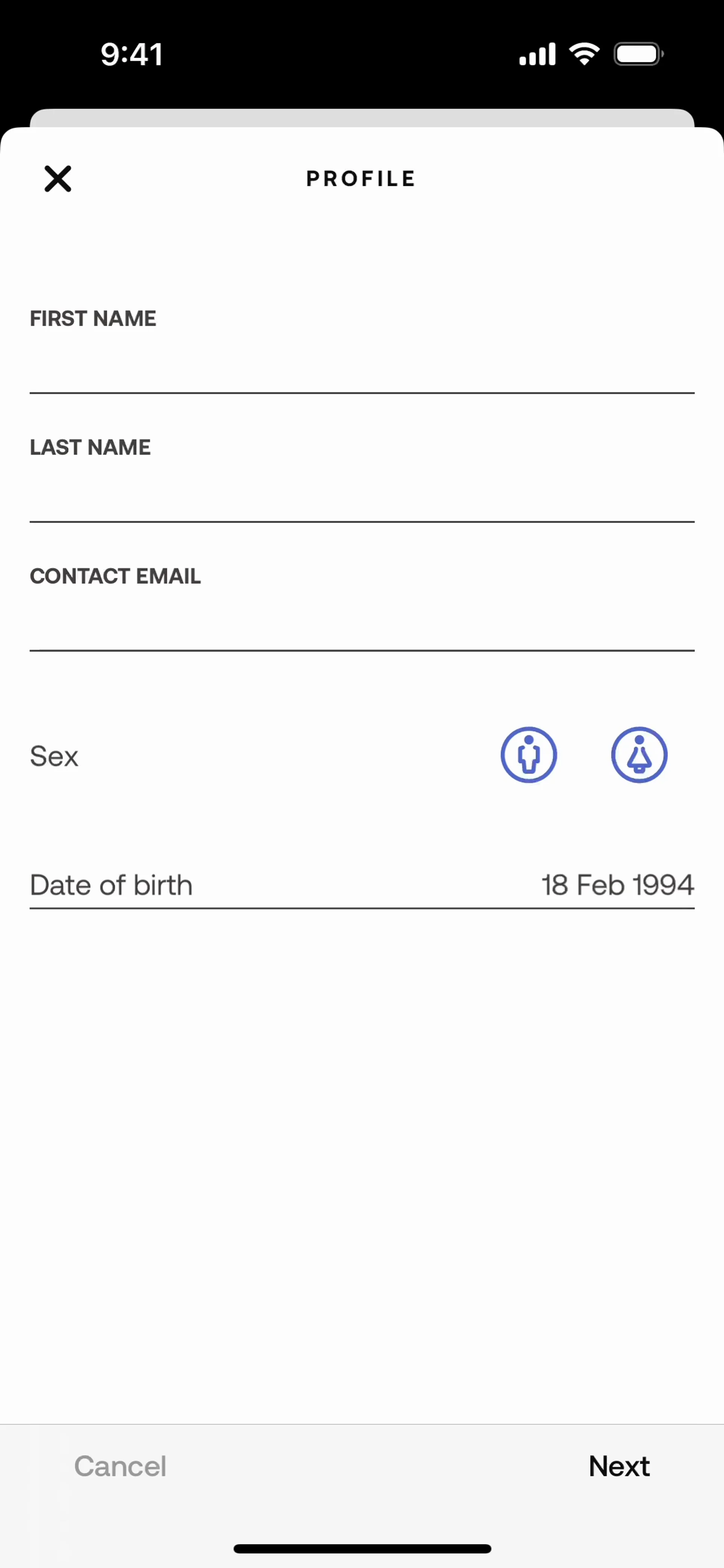The width and height of the screenshot is (724, 1568).
Task: Continue with the Next button
Action: (x=619, y=1466)
